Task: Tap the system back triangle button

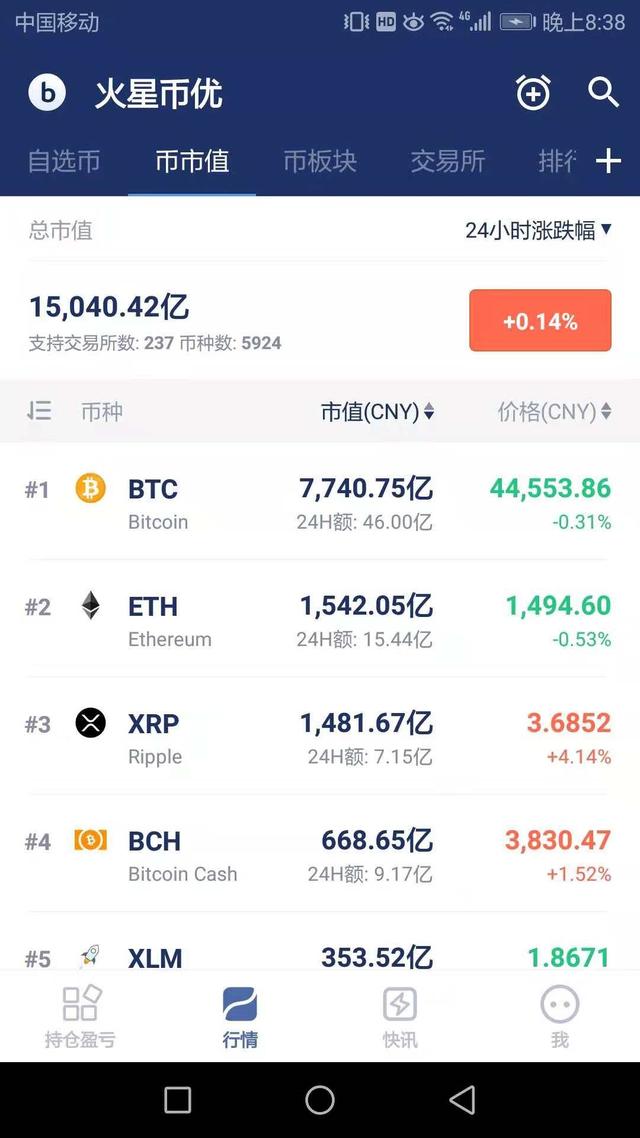Action: pyautogui.click(x=463, y=1100)
